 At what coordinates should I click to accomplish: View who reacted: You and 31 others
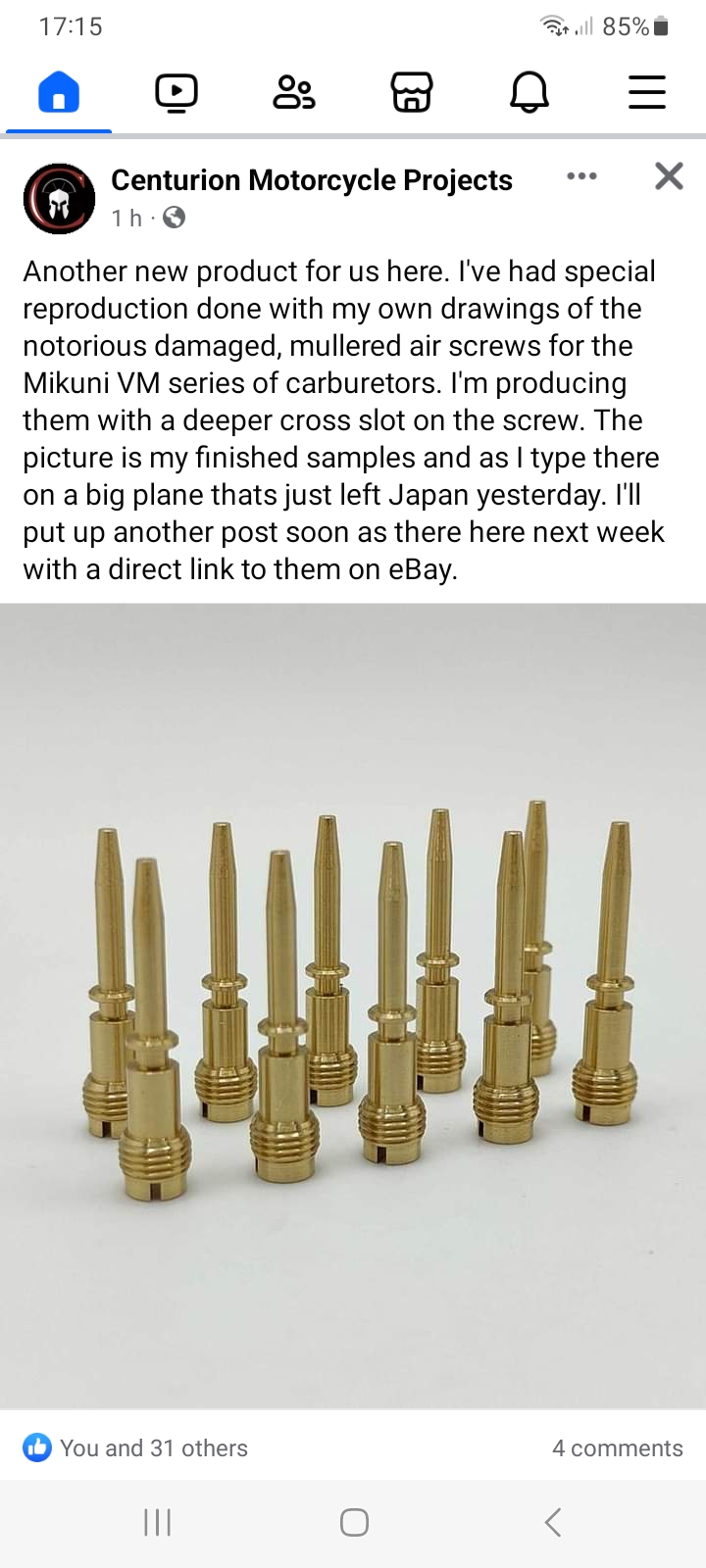click(137, 1447)
